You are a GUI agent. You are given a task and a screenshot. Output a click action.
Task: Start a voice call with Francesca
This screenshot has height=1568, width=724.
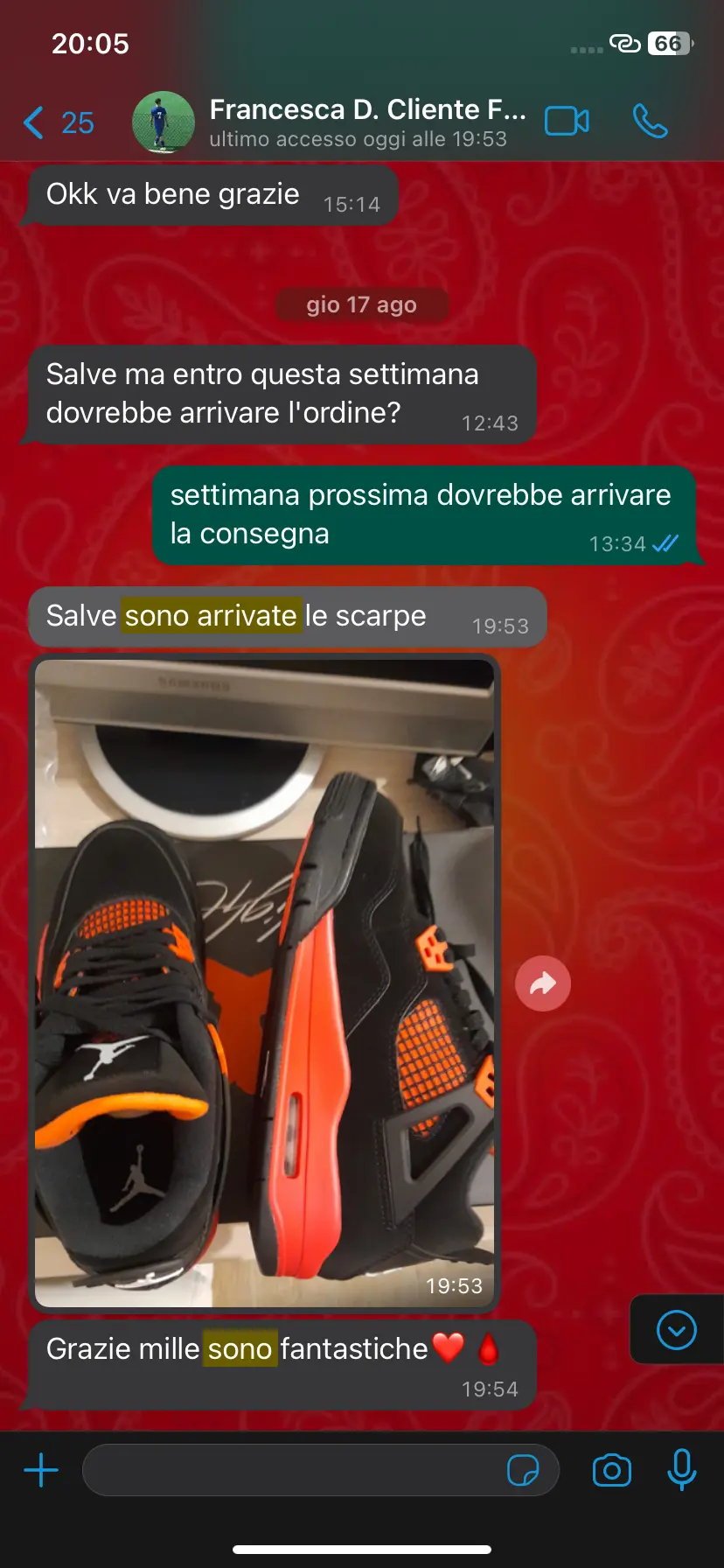pyautogui.click(x=650, y=121)
